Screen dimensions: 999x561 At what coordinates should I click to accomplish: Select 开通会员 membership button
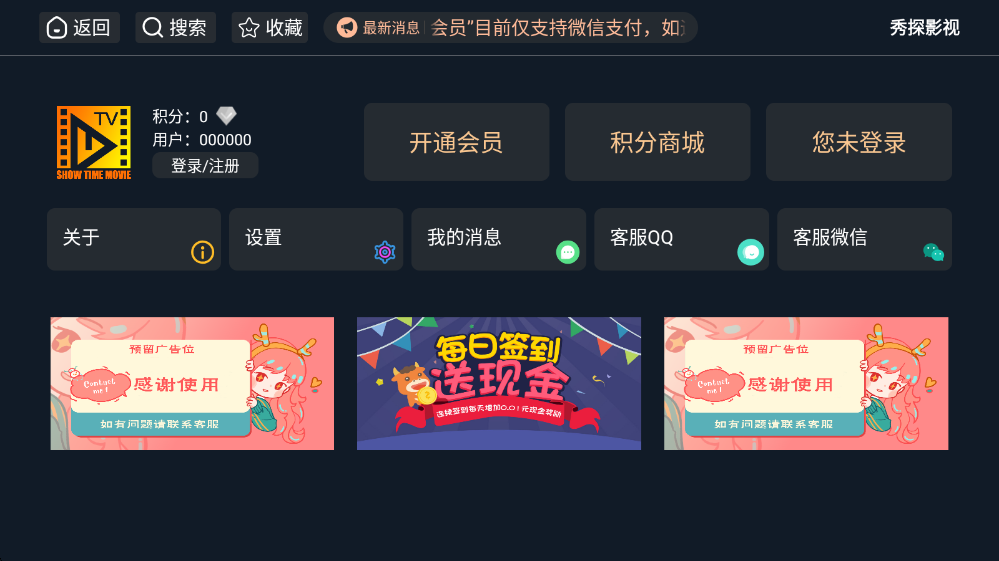click(x=456, y=142)
